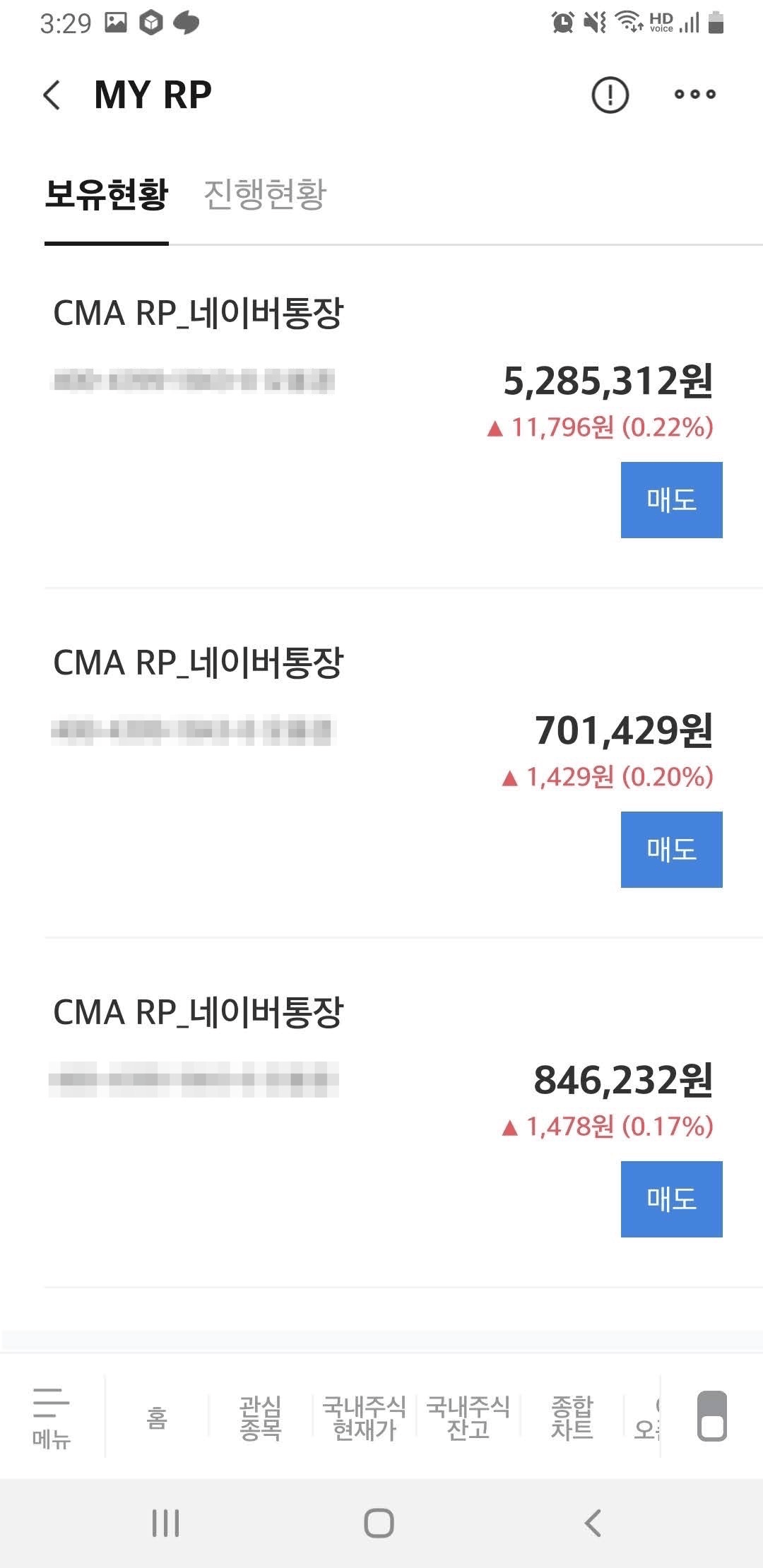The image size is (763, 1568).
Task: Open recent apps in the navigation bar
Action: [166, 1523]
